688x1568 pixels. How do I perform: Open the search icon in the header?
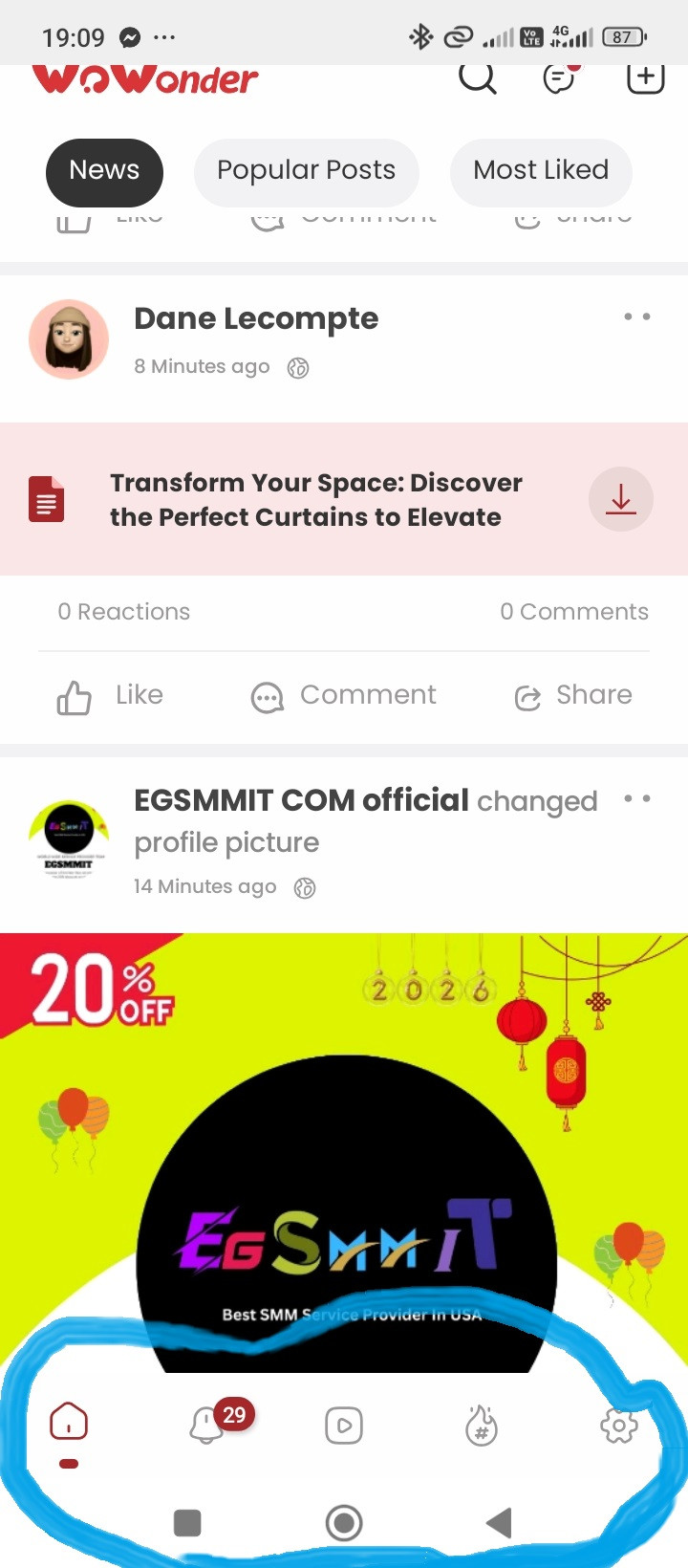pos(477,78)
